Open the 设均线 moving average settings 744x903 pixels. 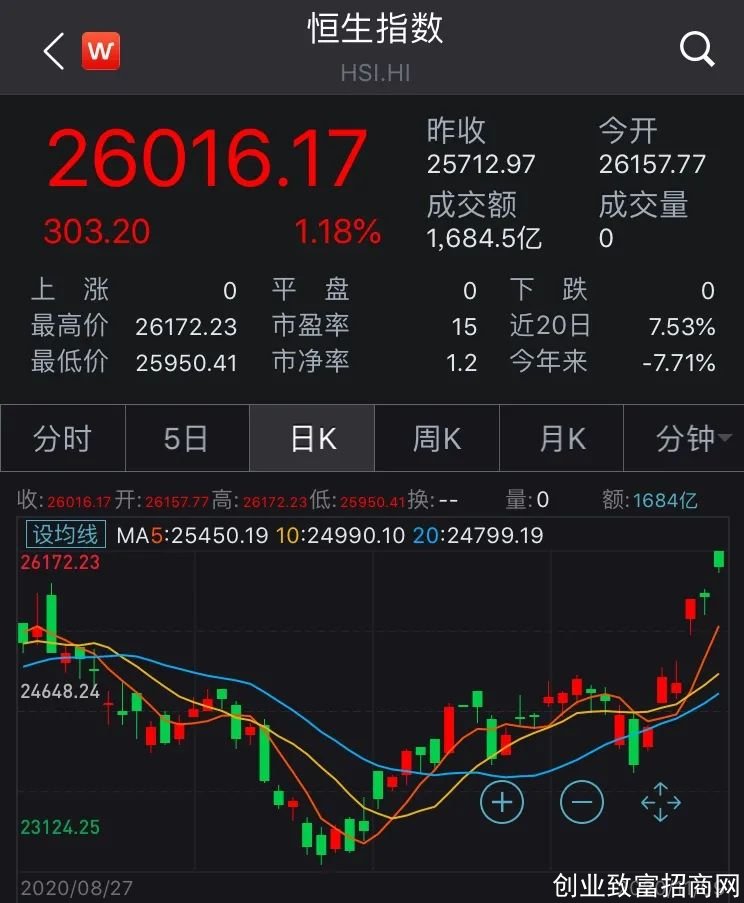(x=65, y=535)
